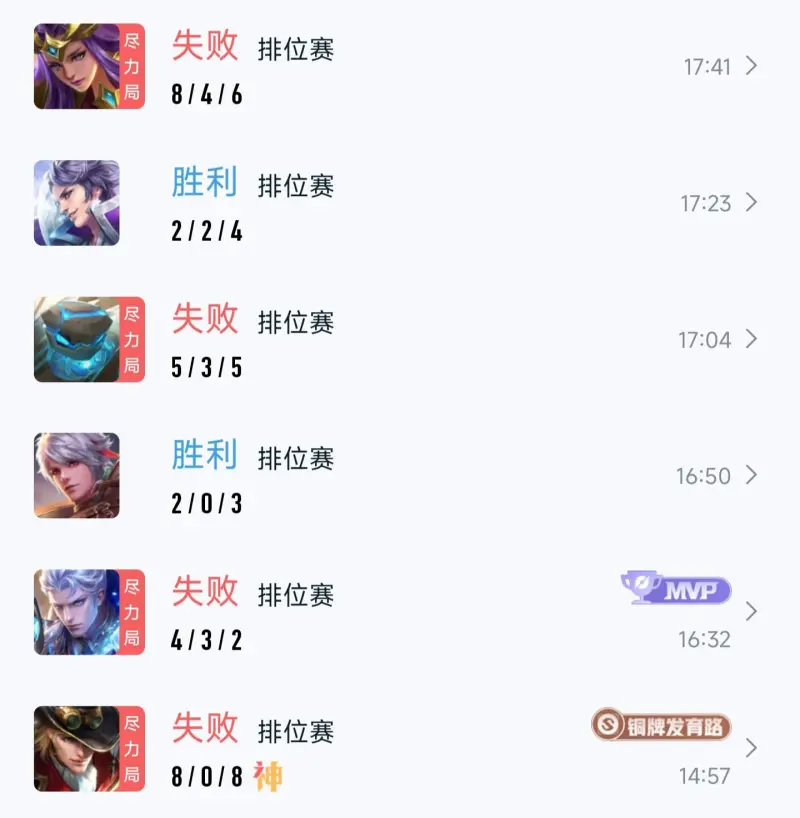Open the 17:04 defeat match with 5/3/5
This screenshot has width=800, height=818.
pyautogui.click(x=400, y=340)
